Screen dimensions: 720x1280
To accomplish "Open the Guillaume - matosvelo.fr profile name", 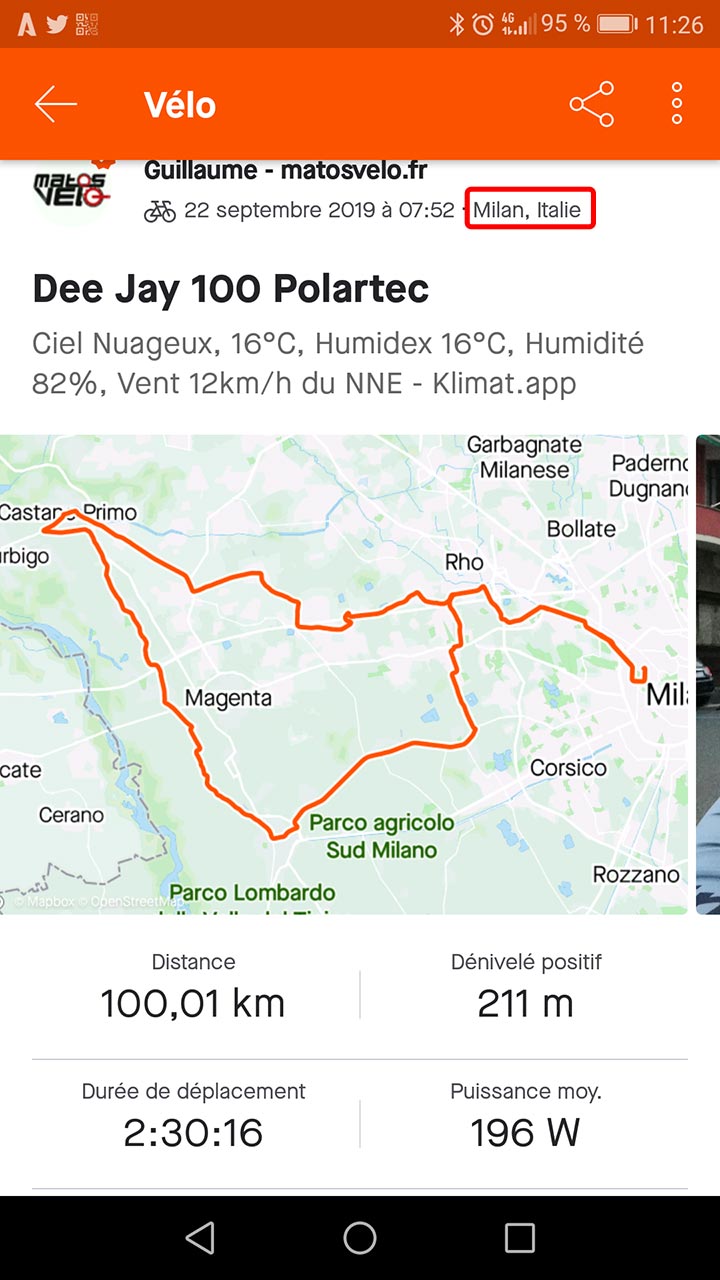I will point(285,170).
